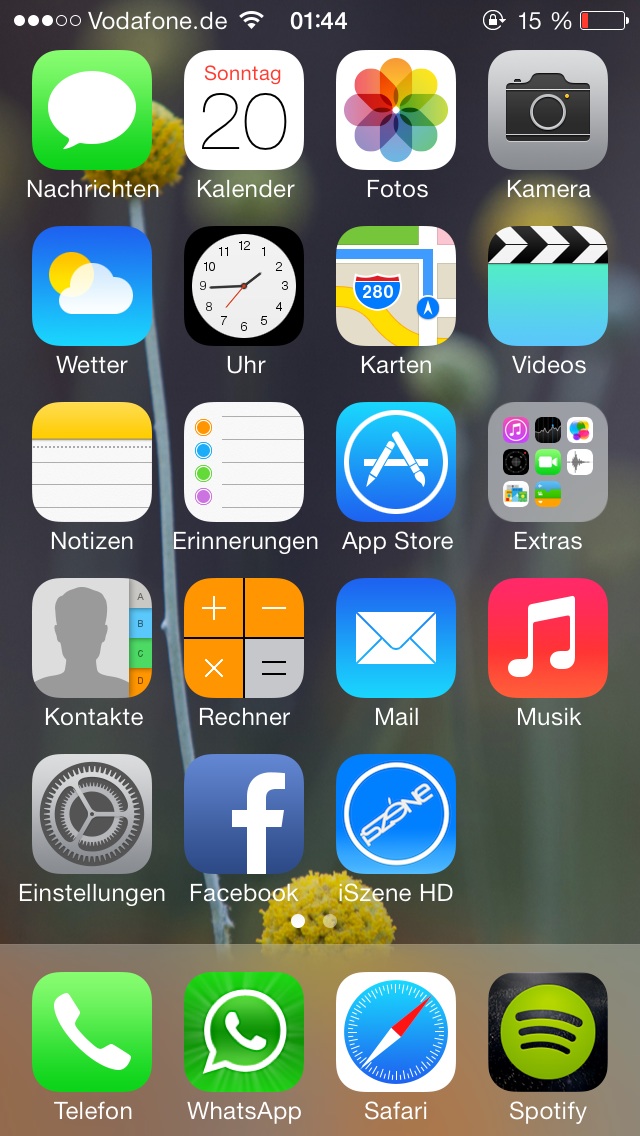This screenshot has width=640, height=1136.
Task: Launch Facebook
Action: pyautogui.click(x=244, y=814)
